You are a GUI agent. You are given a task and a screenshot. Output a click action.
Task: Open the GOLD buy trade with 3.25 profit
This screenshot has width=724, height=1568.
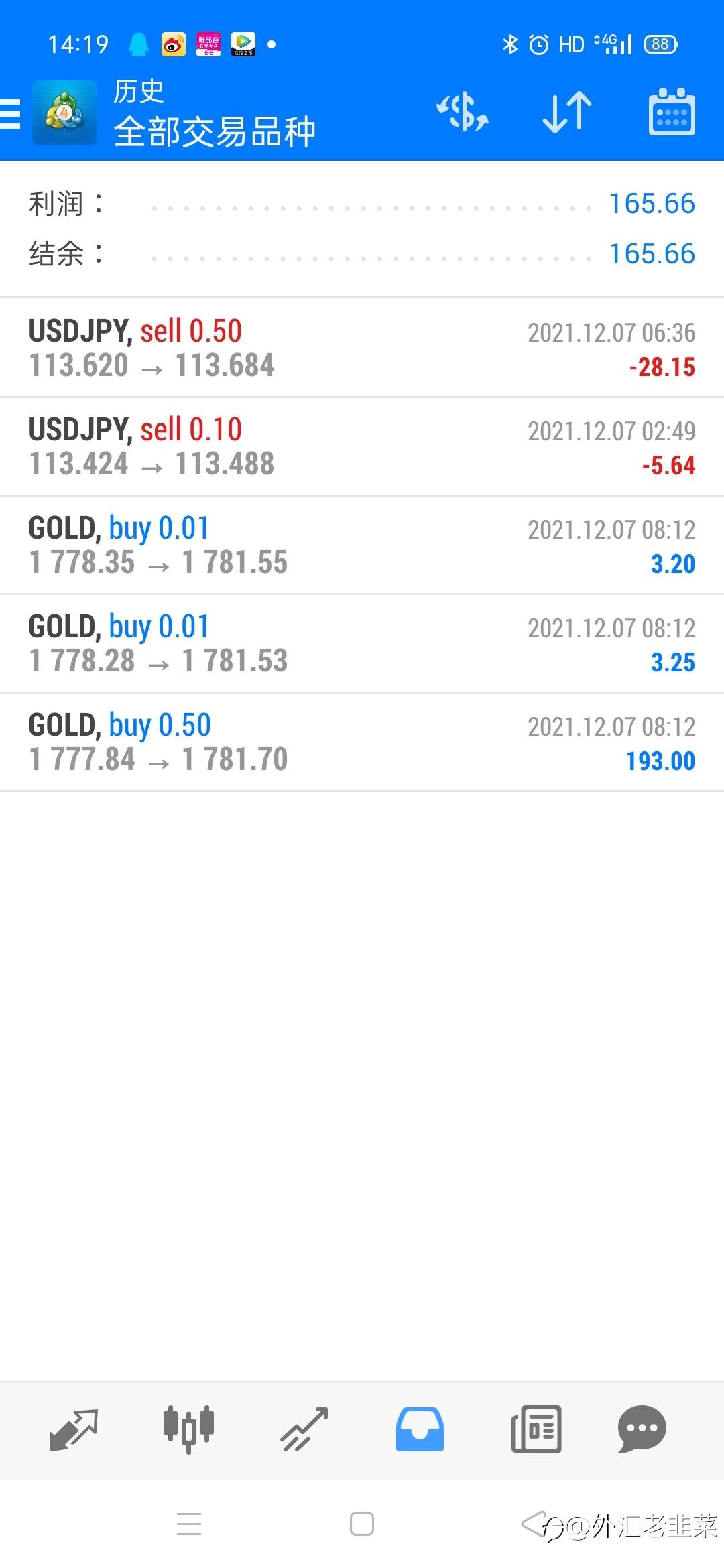(x=362, y=643)
